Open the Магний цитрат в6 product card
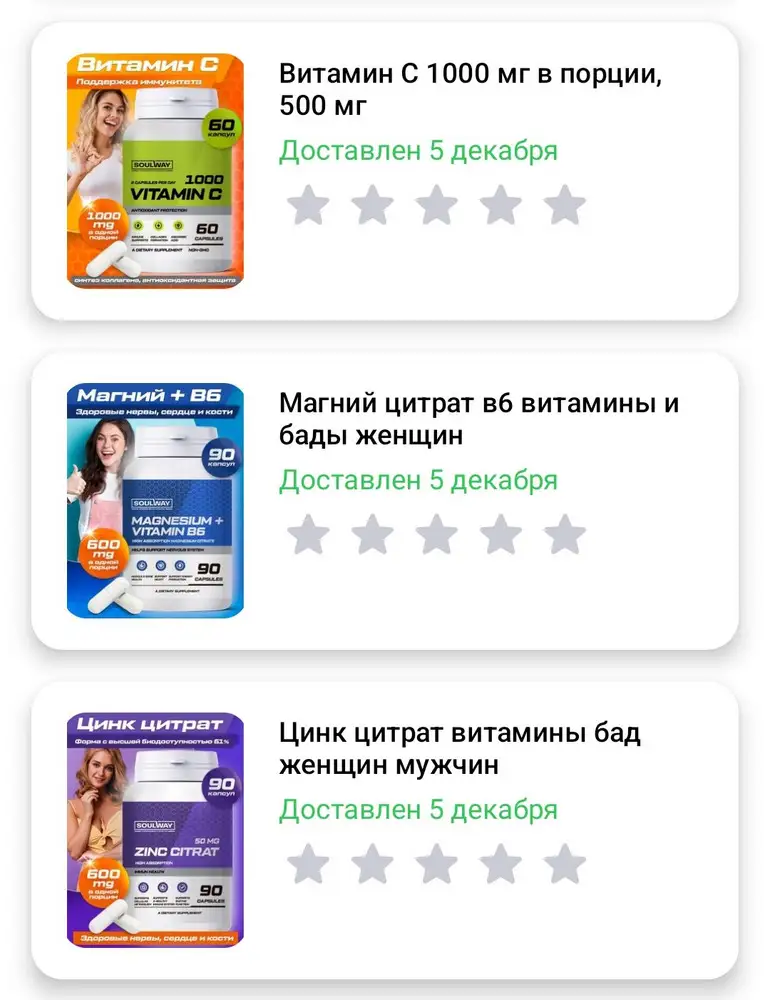This screenshot has height=1000, width=770. 479,420
